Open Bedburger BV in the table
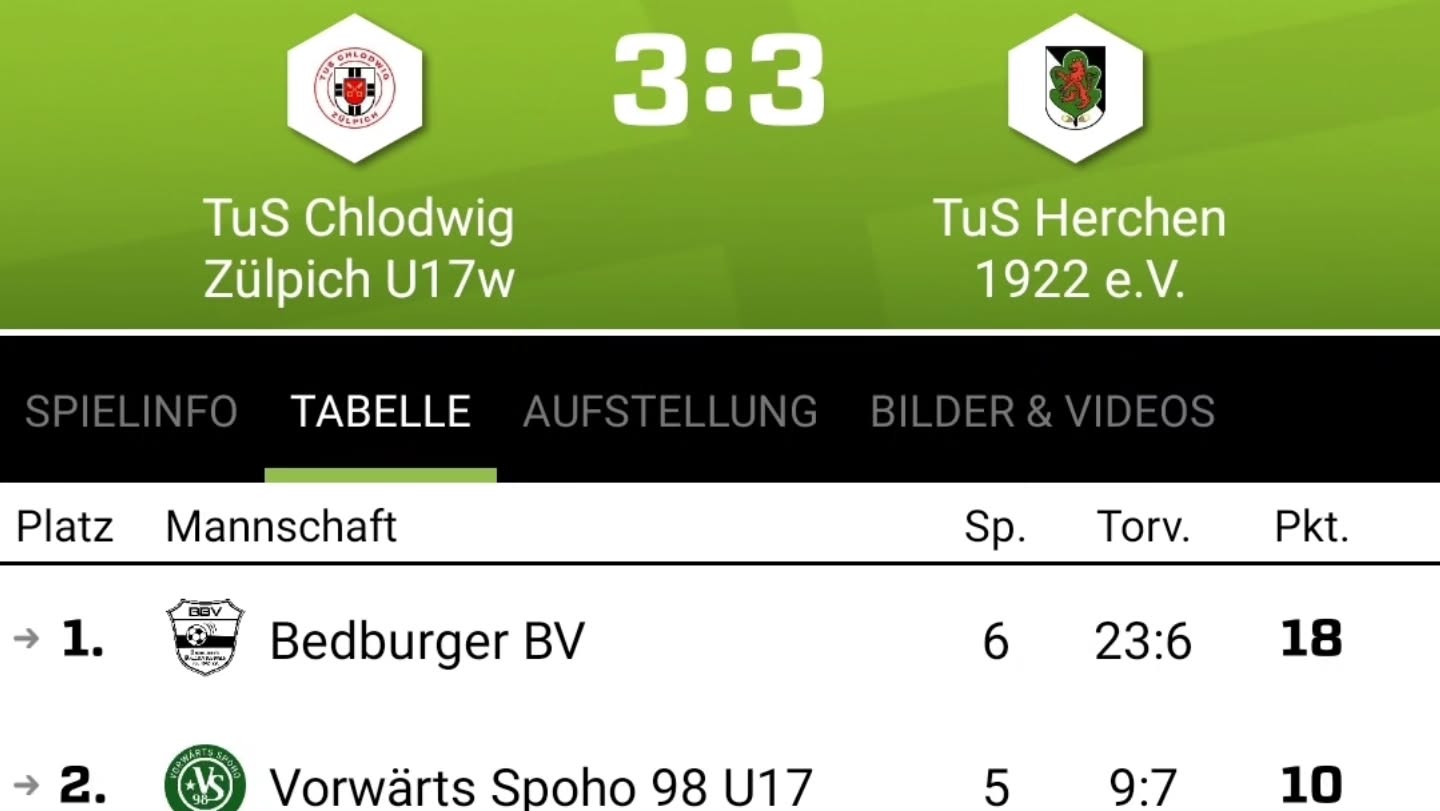 (x=427, y=641)
